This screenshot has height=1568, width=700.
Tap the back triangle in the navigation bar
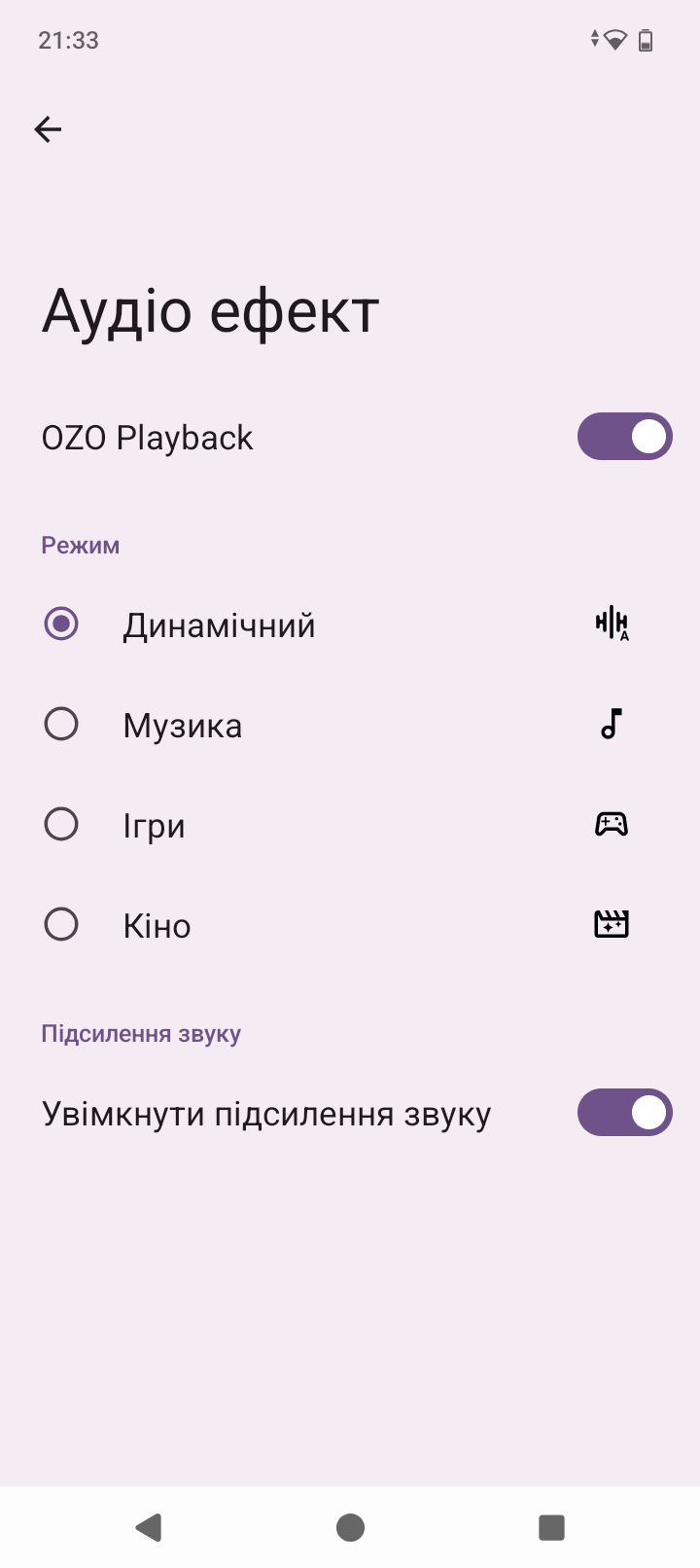click(x=148, y=1527)
